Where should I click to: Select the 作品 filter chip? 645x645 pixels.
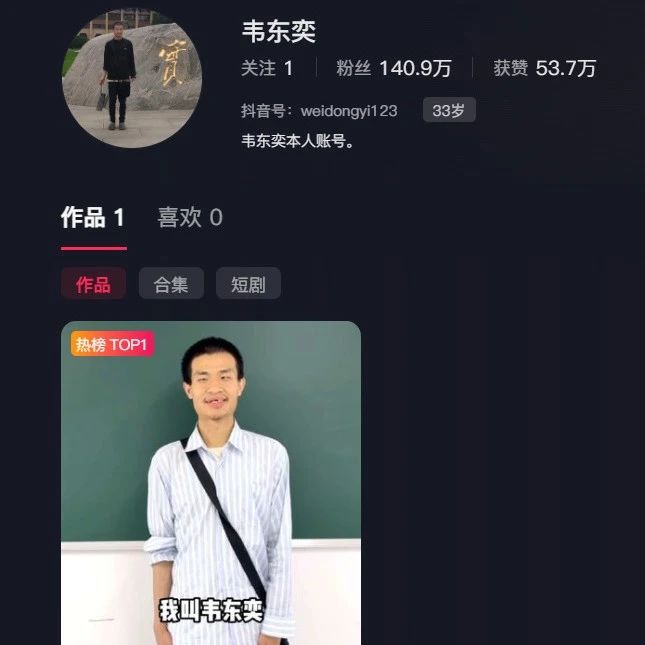(93, 284)
